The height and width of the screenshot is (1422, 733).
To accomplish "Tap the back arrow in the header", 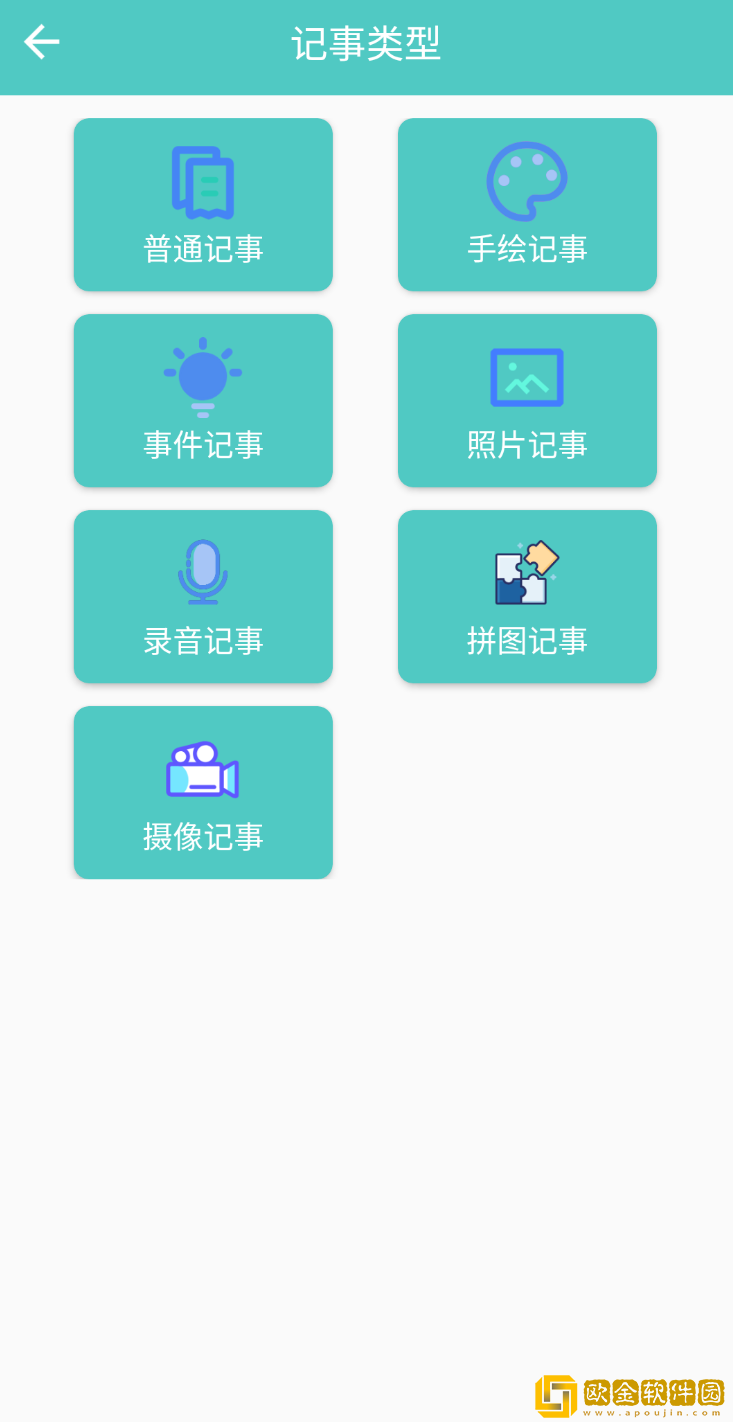I will click(41, 42).
